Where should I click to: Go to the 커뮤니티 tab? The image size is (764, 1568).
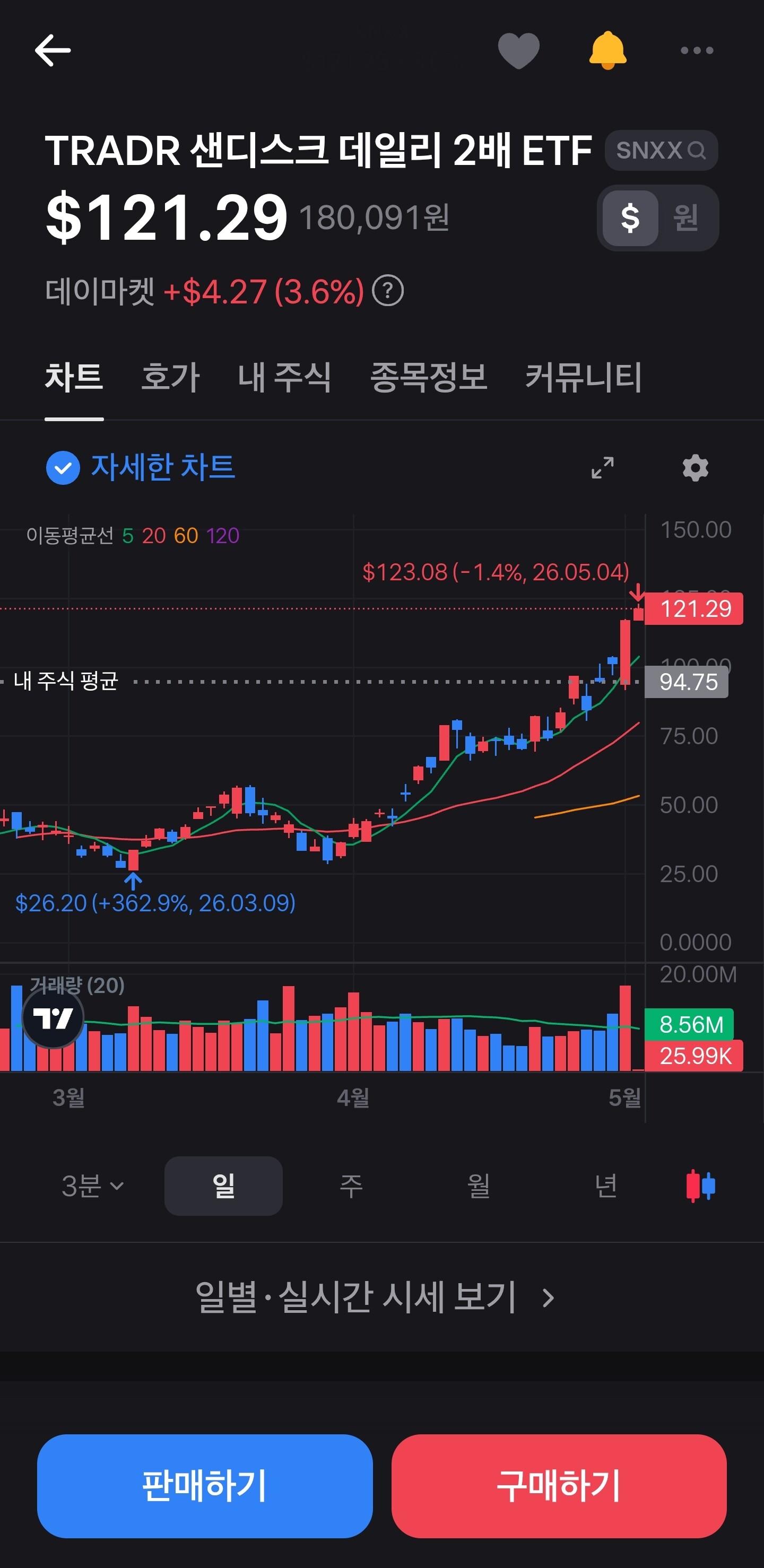(x=583, y=377)
